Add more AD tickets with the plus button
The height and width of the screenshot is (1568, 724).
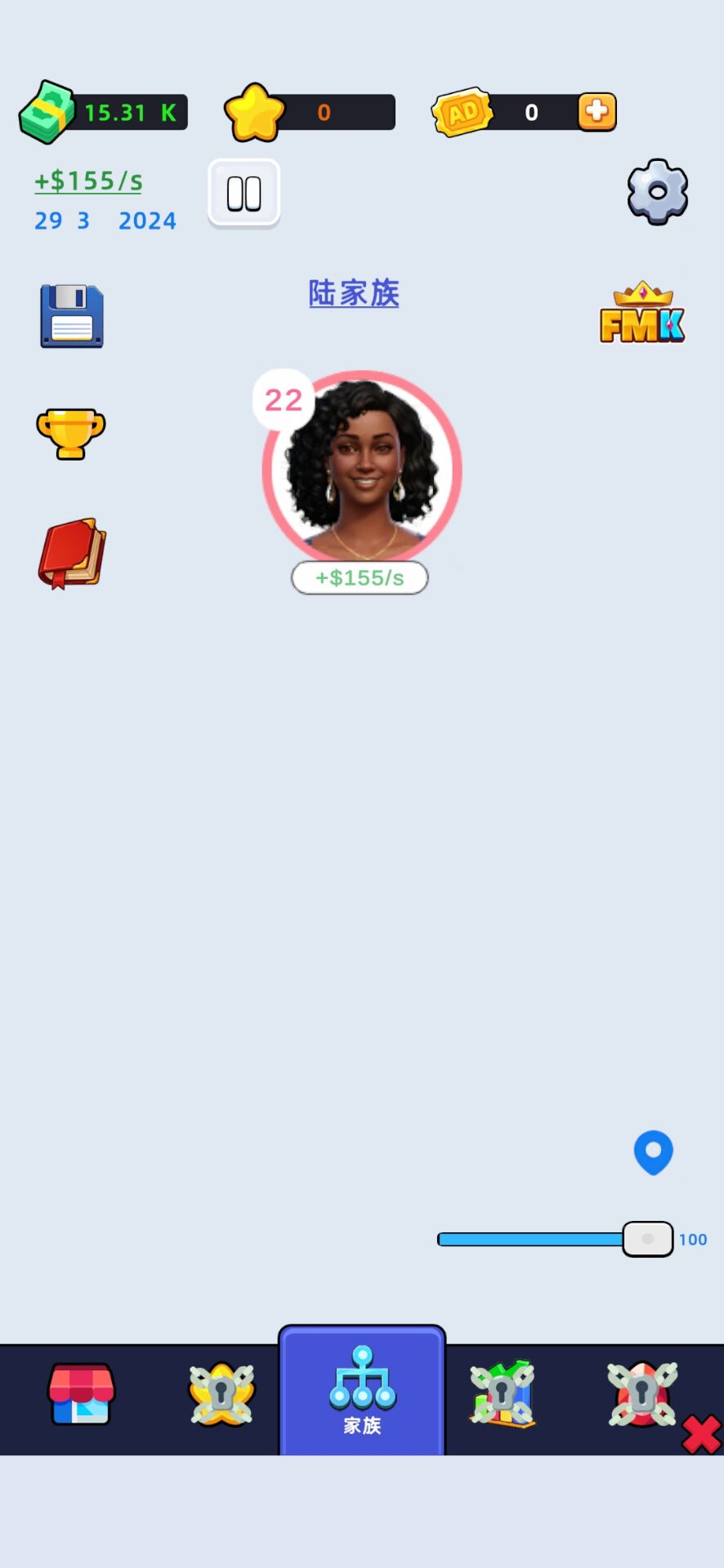[597, 112]
